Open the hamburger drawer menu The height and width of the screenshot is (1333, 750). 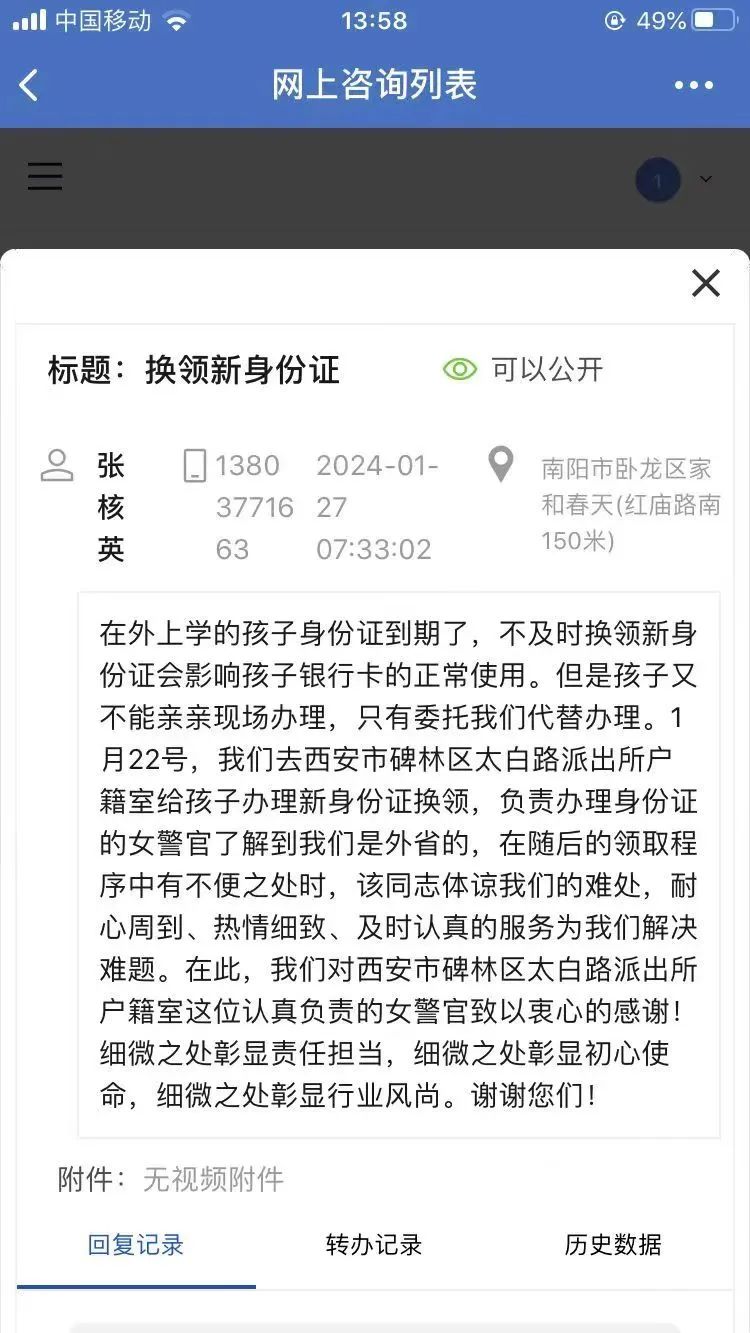[45, 176]
